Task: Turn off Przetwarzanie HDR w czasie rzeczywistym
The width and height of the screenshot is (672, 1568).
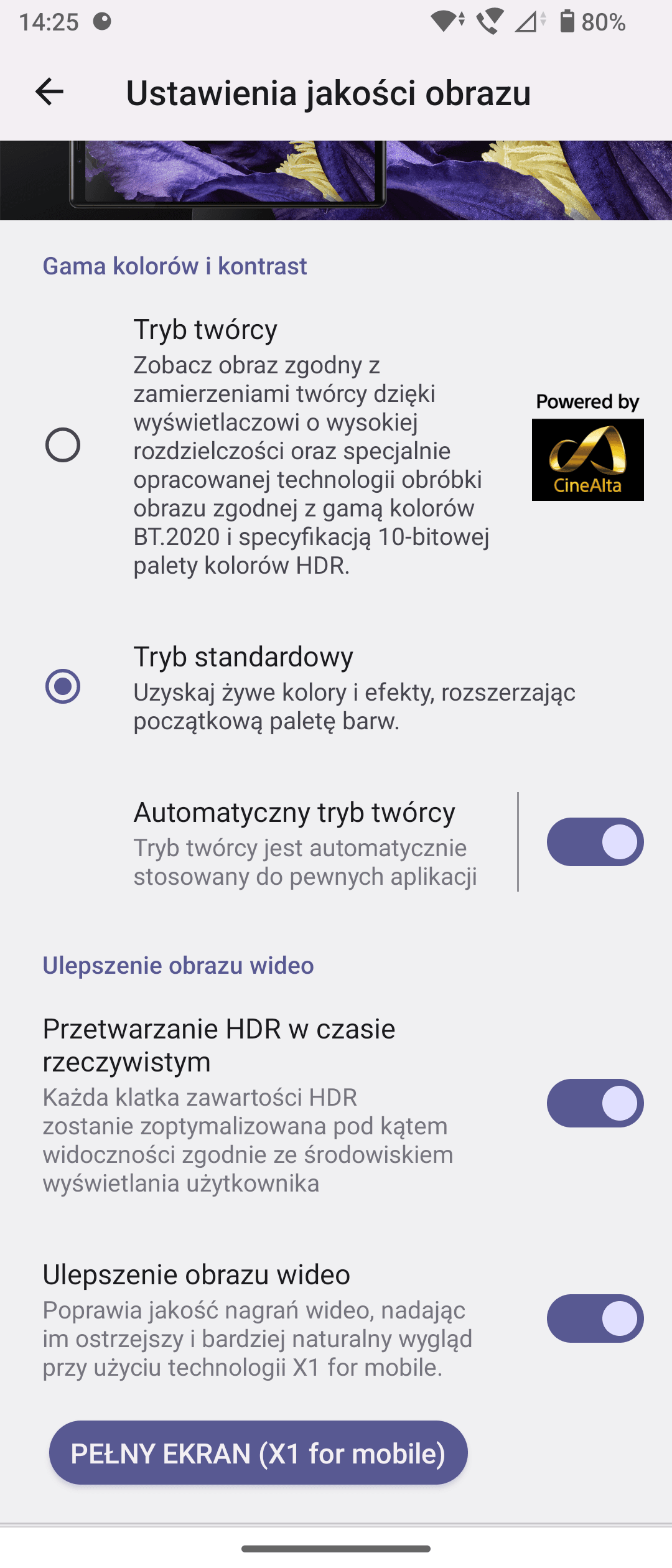Action: [595, 1103]
